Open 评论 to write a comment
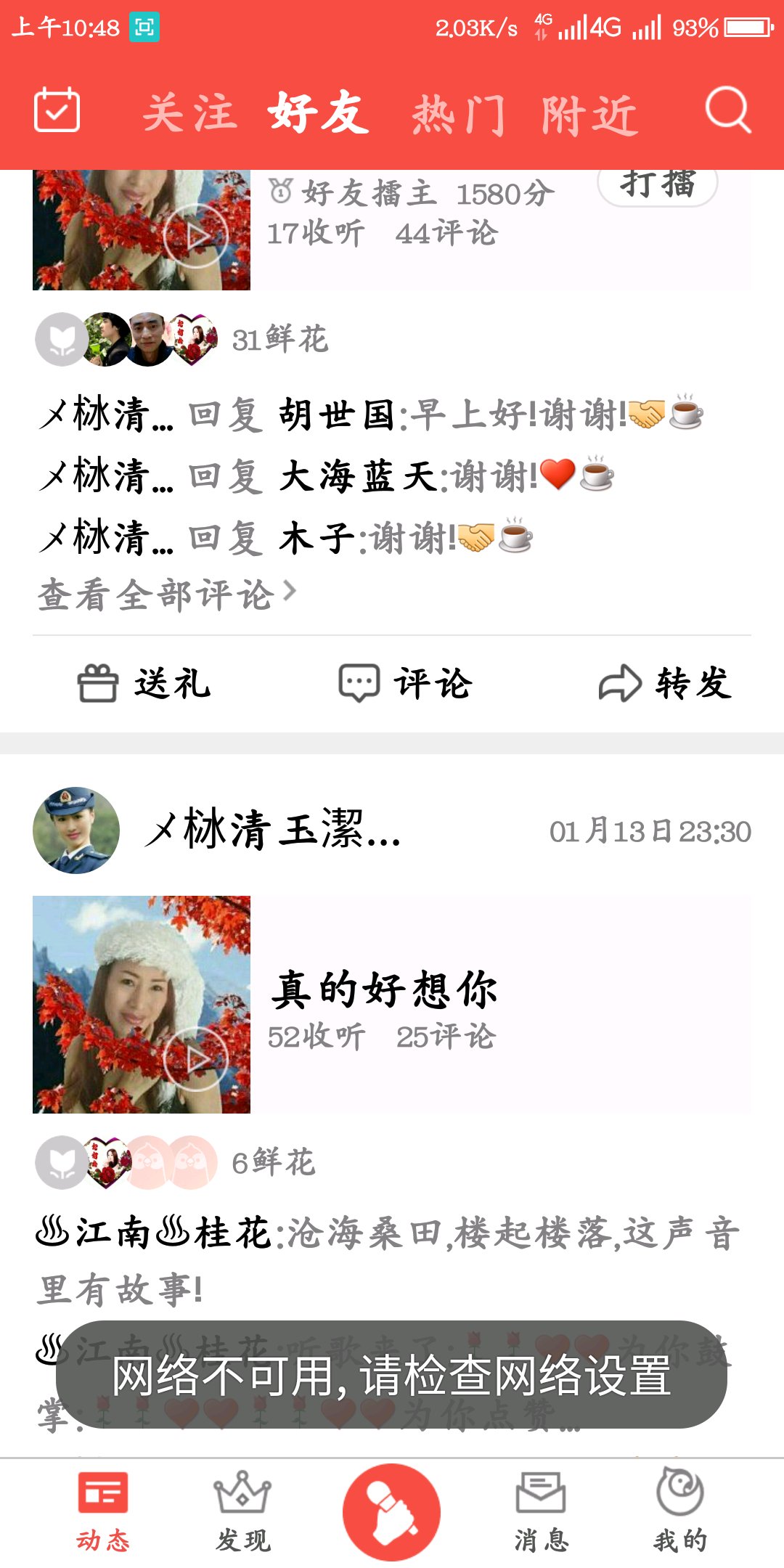The image size is (784, 1568). (x=405, y=684)
